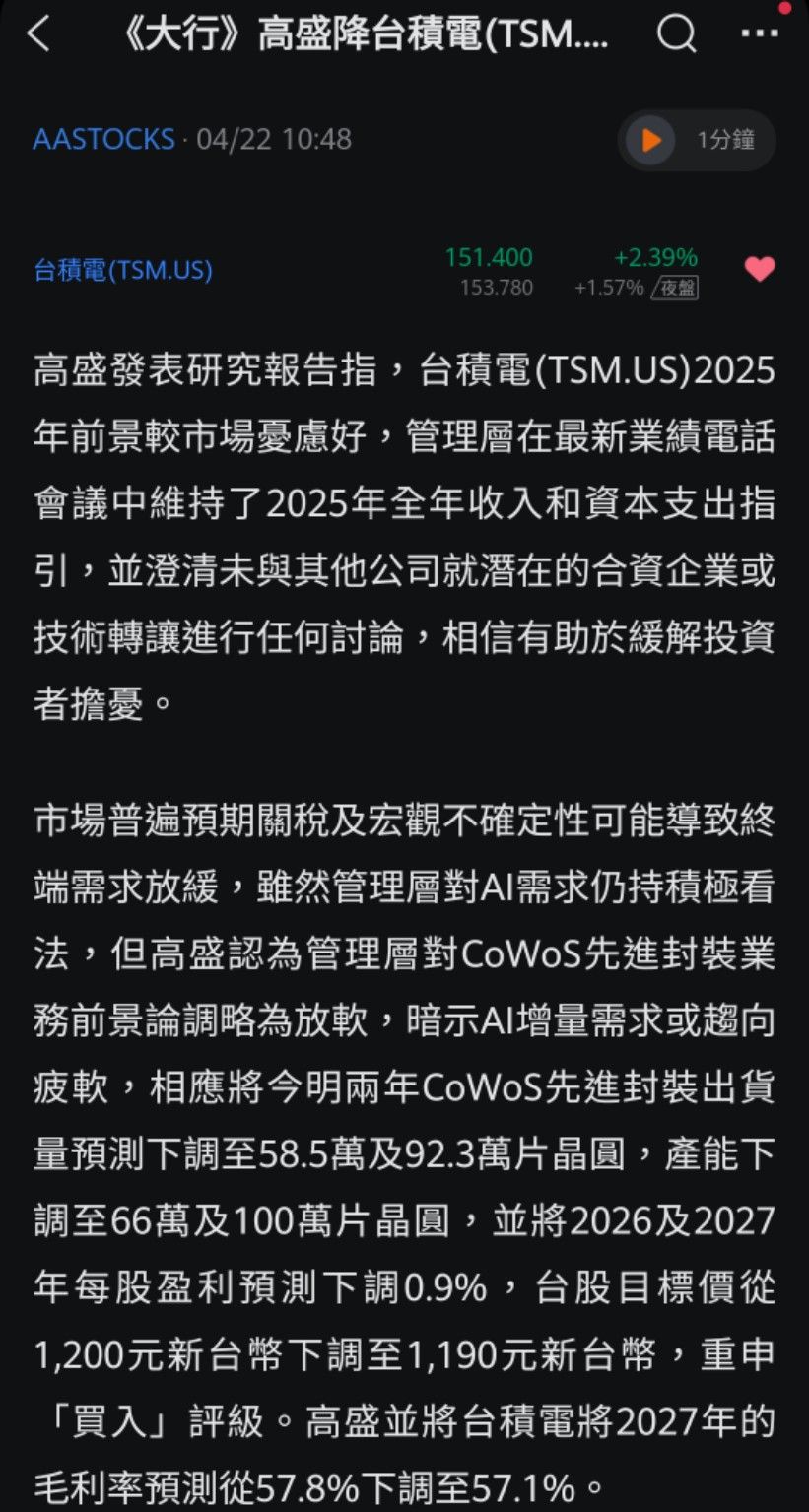
Task: Open the three-dot overflow menu
Action: [x=758, y=35]
